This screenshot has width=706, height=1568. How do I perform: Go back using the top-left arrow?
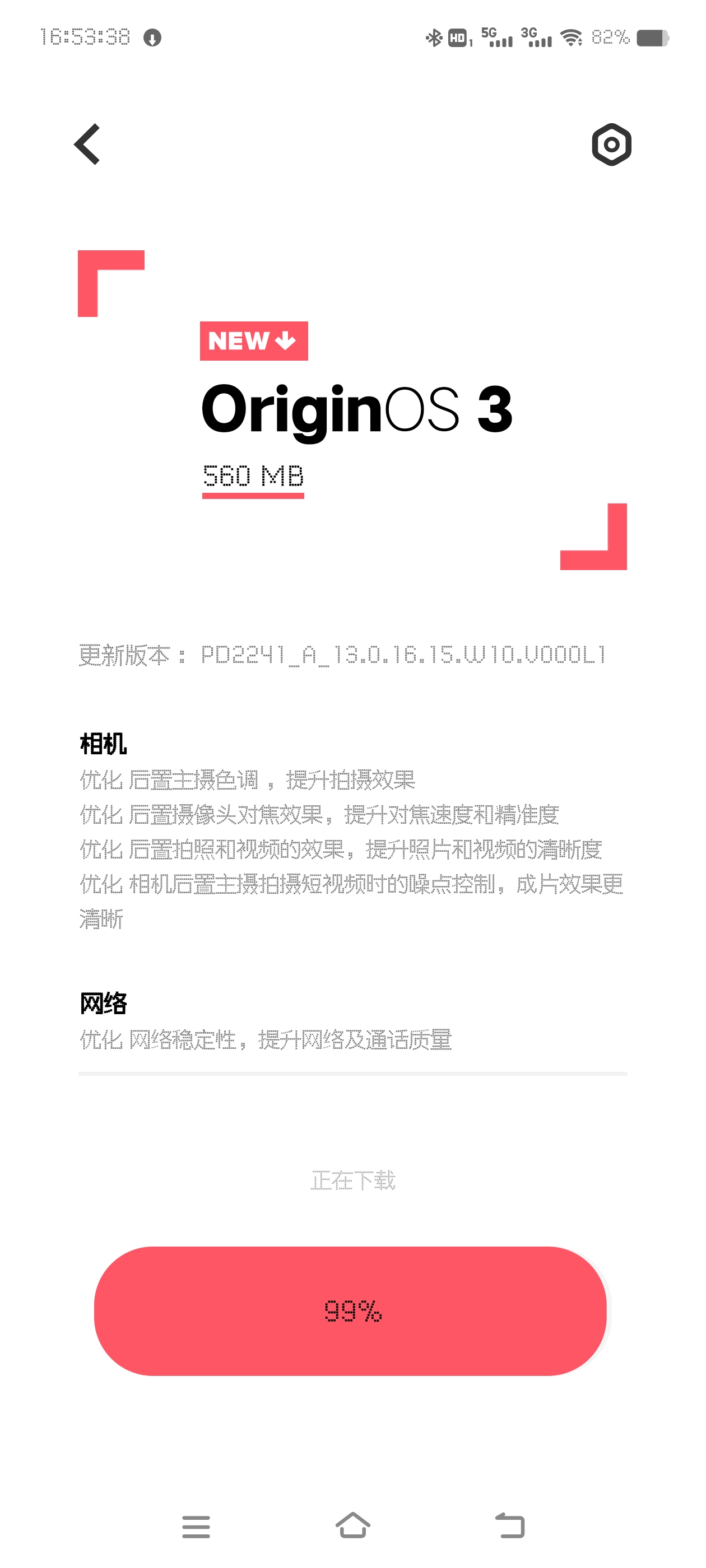click(x=87, y=144)
